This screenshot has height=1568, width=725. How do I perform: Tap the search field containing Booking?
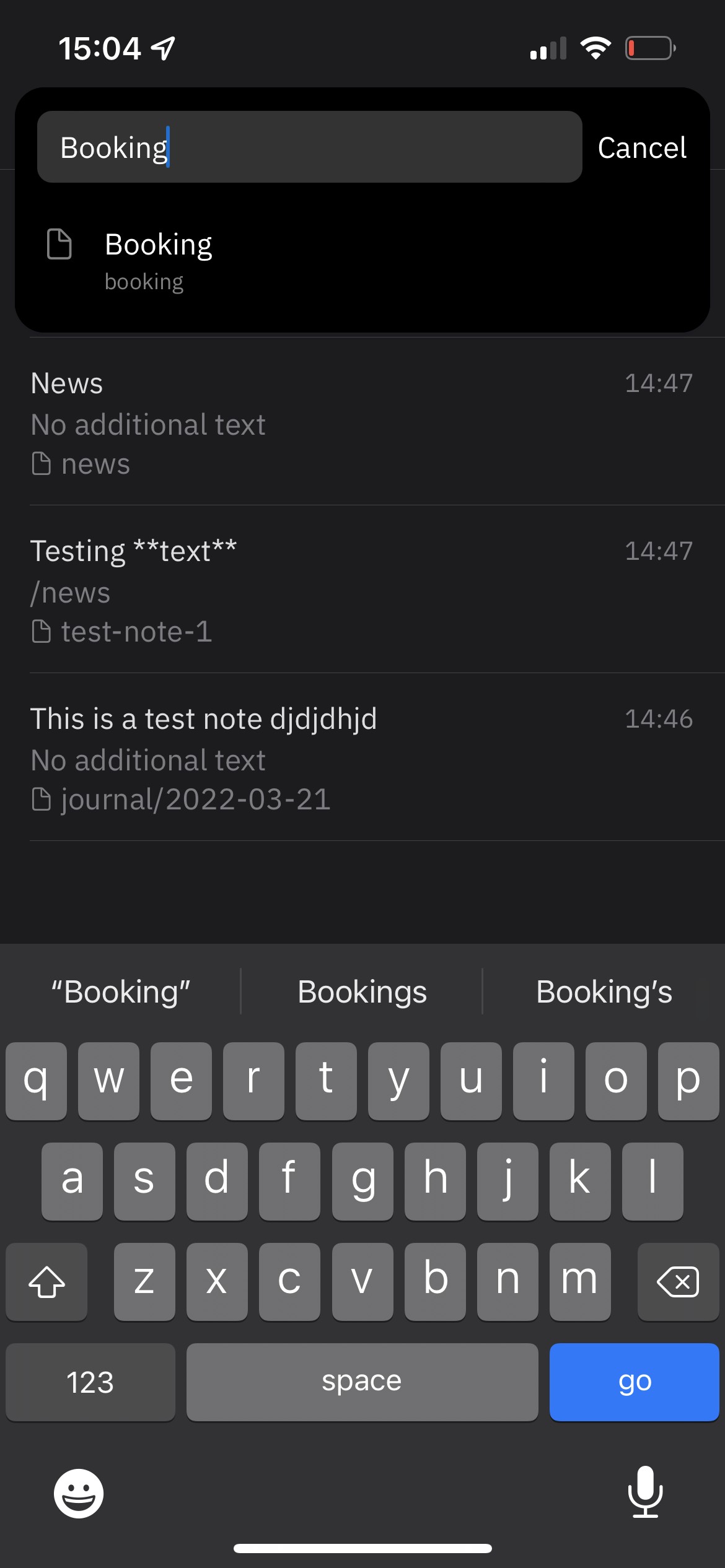coord(309,147)
